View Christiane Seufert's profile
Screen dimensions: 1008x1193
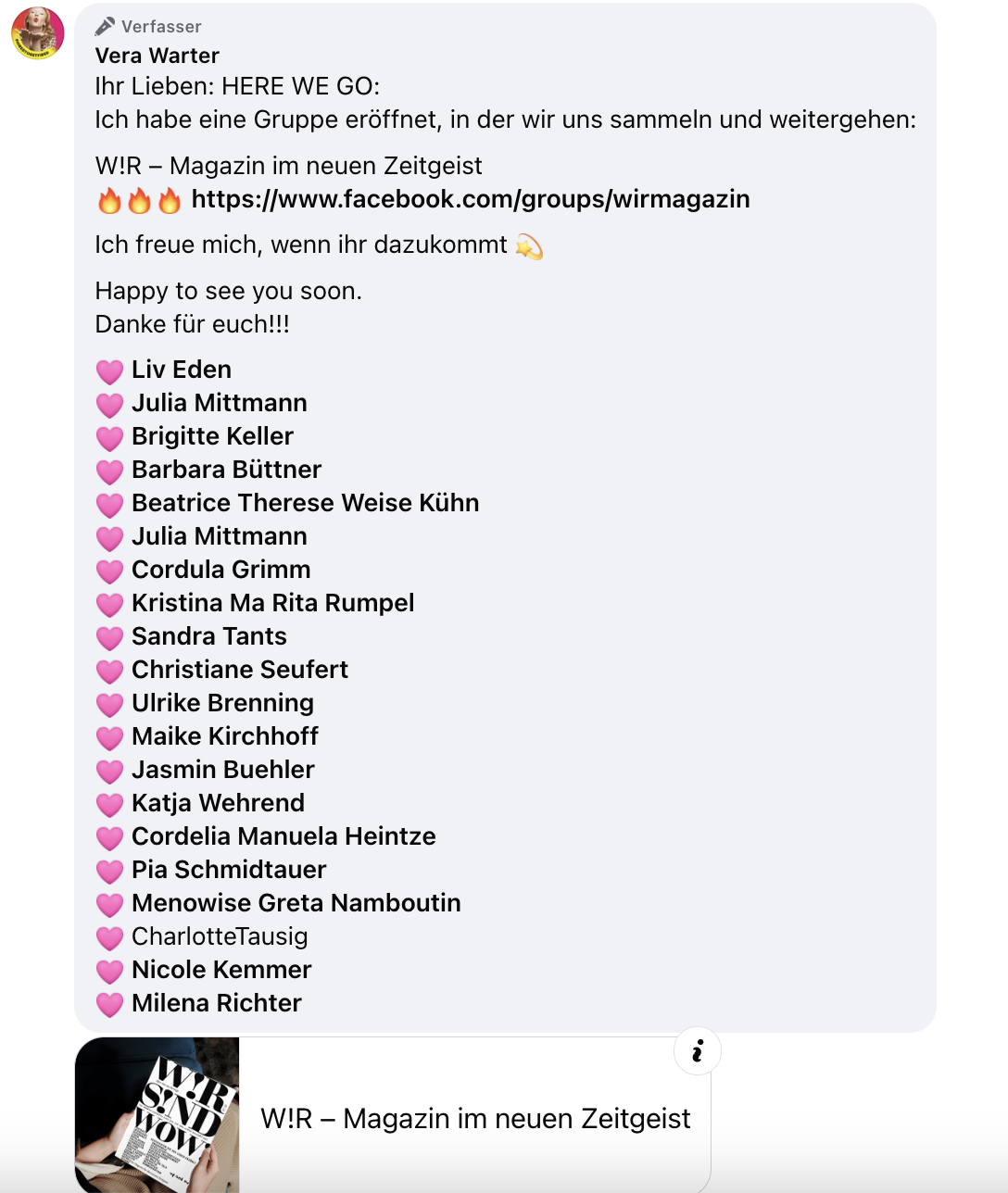coord(240,670)
